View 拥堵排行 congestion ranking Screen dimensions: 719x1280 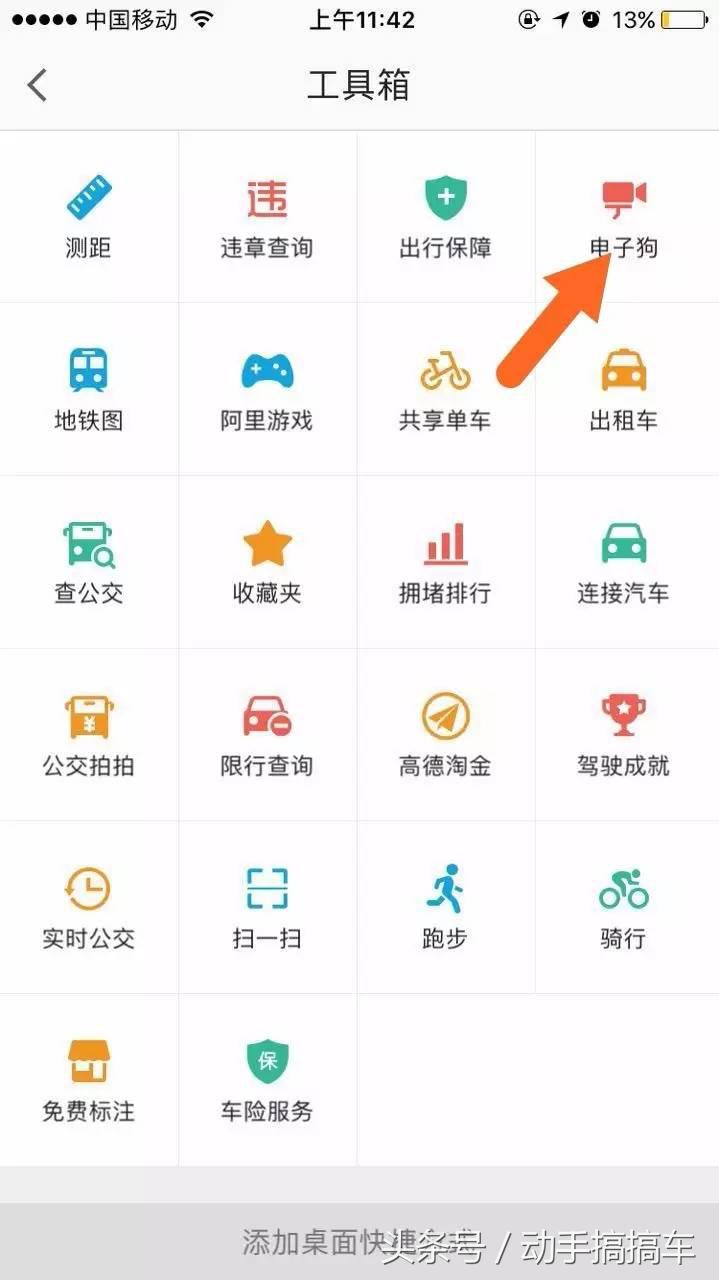pyautogui.click(x=445, y=563)
